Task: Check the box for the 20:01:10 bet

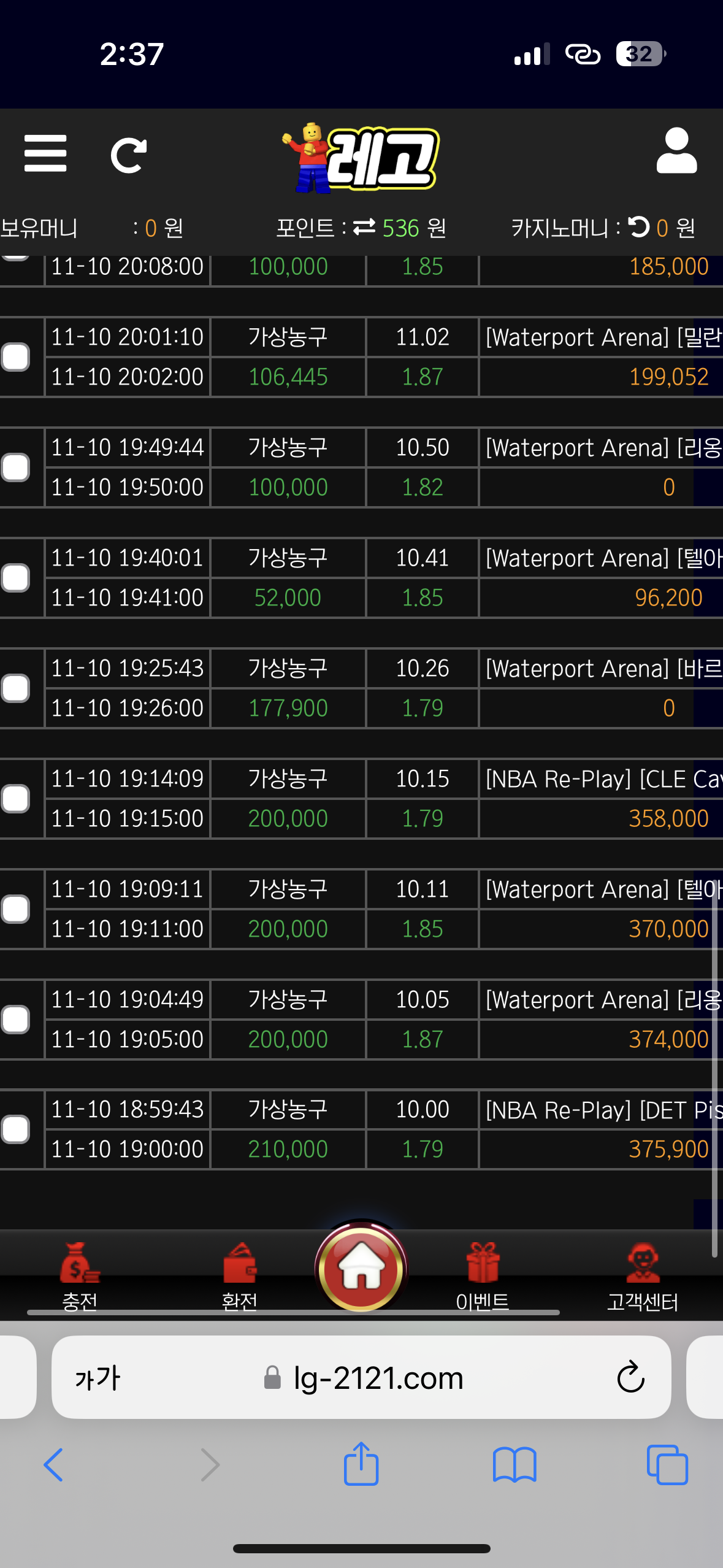Action: point(15,357)
